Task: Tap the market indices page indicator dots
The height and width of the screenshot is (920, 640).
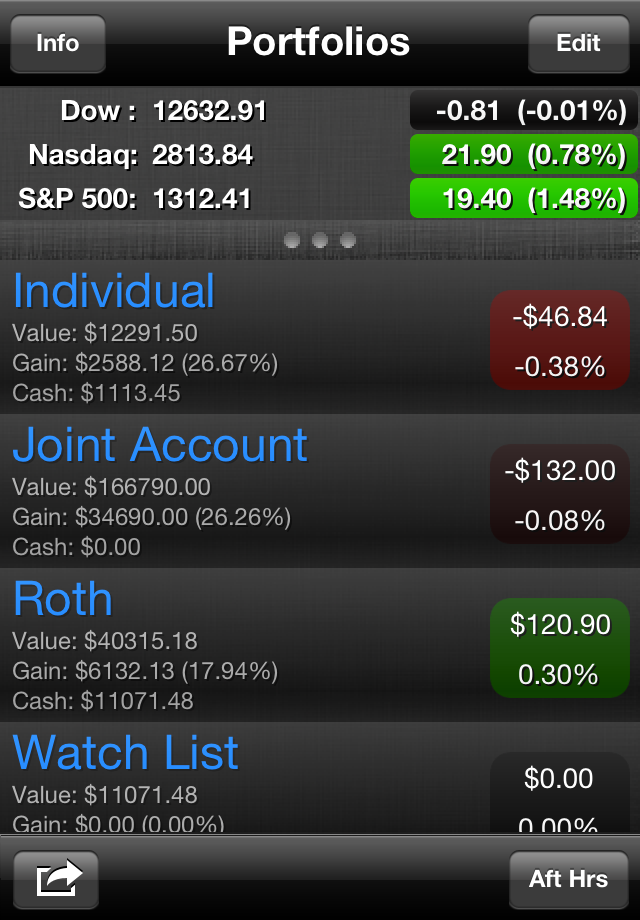Action: (x=320, y=240)
